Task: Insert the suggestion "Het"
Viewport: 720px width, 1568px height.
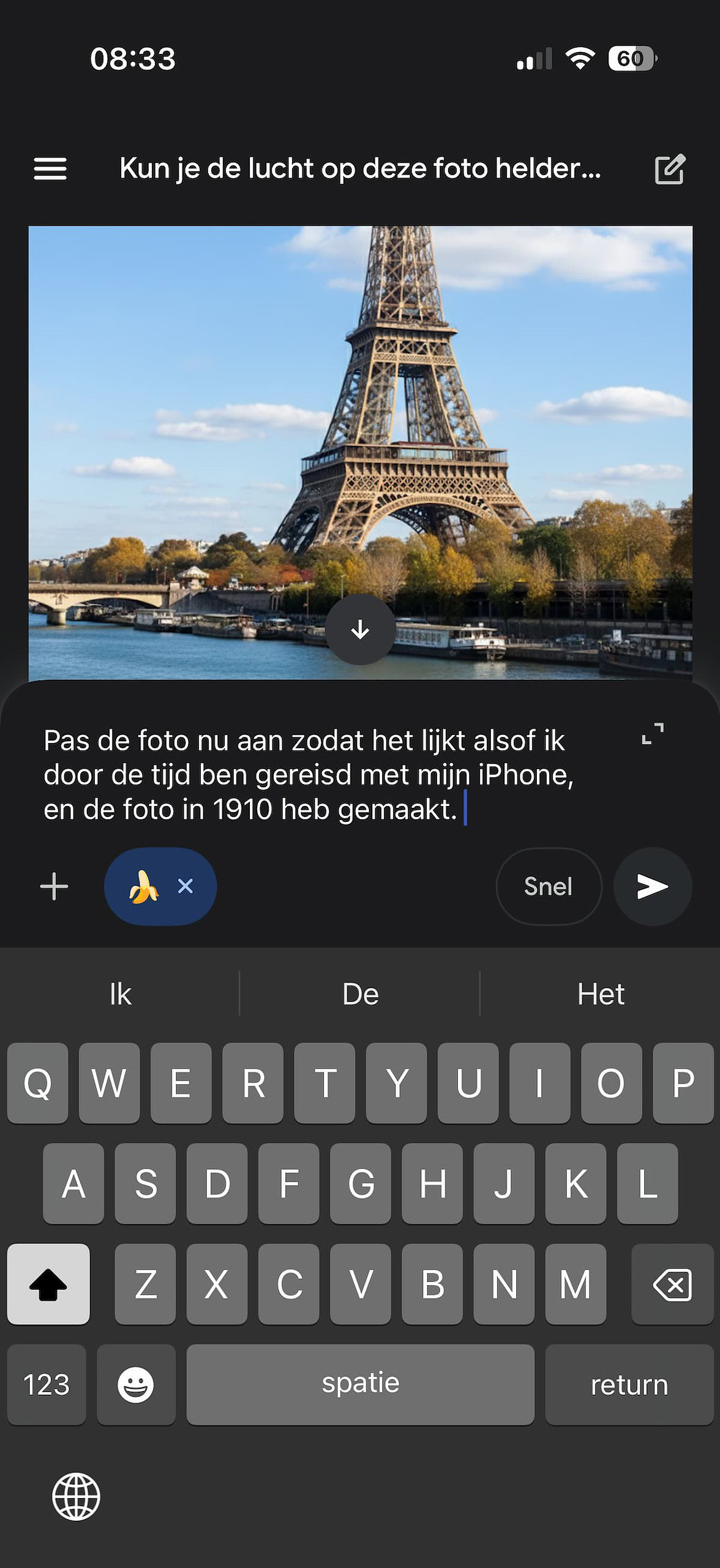Action: tap(601, 994)
